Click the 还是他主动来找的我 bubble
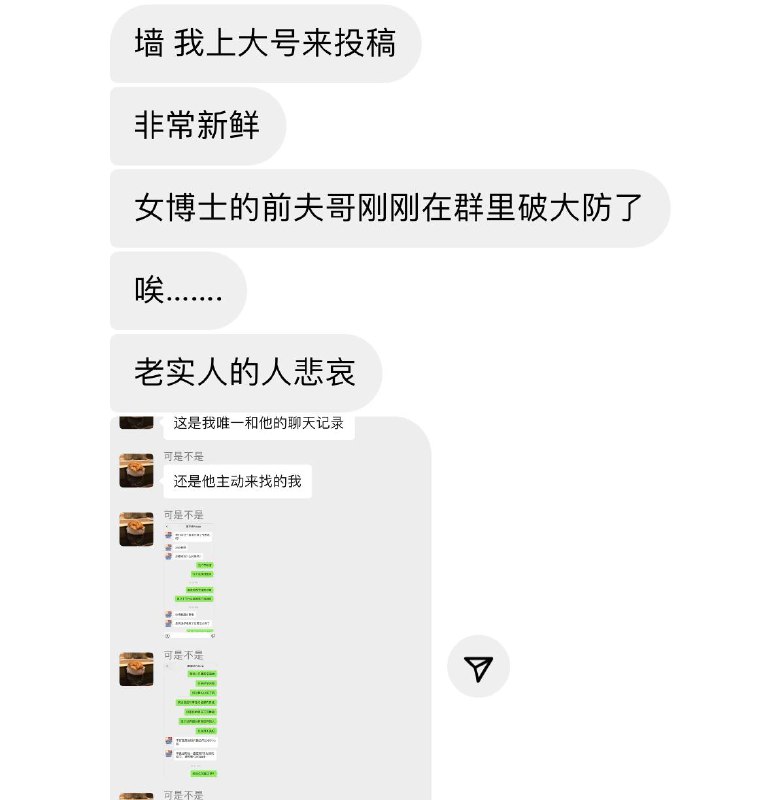The height and width of the screenshot is (800, 765). click(236, 482)
